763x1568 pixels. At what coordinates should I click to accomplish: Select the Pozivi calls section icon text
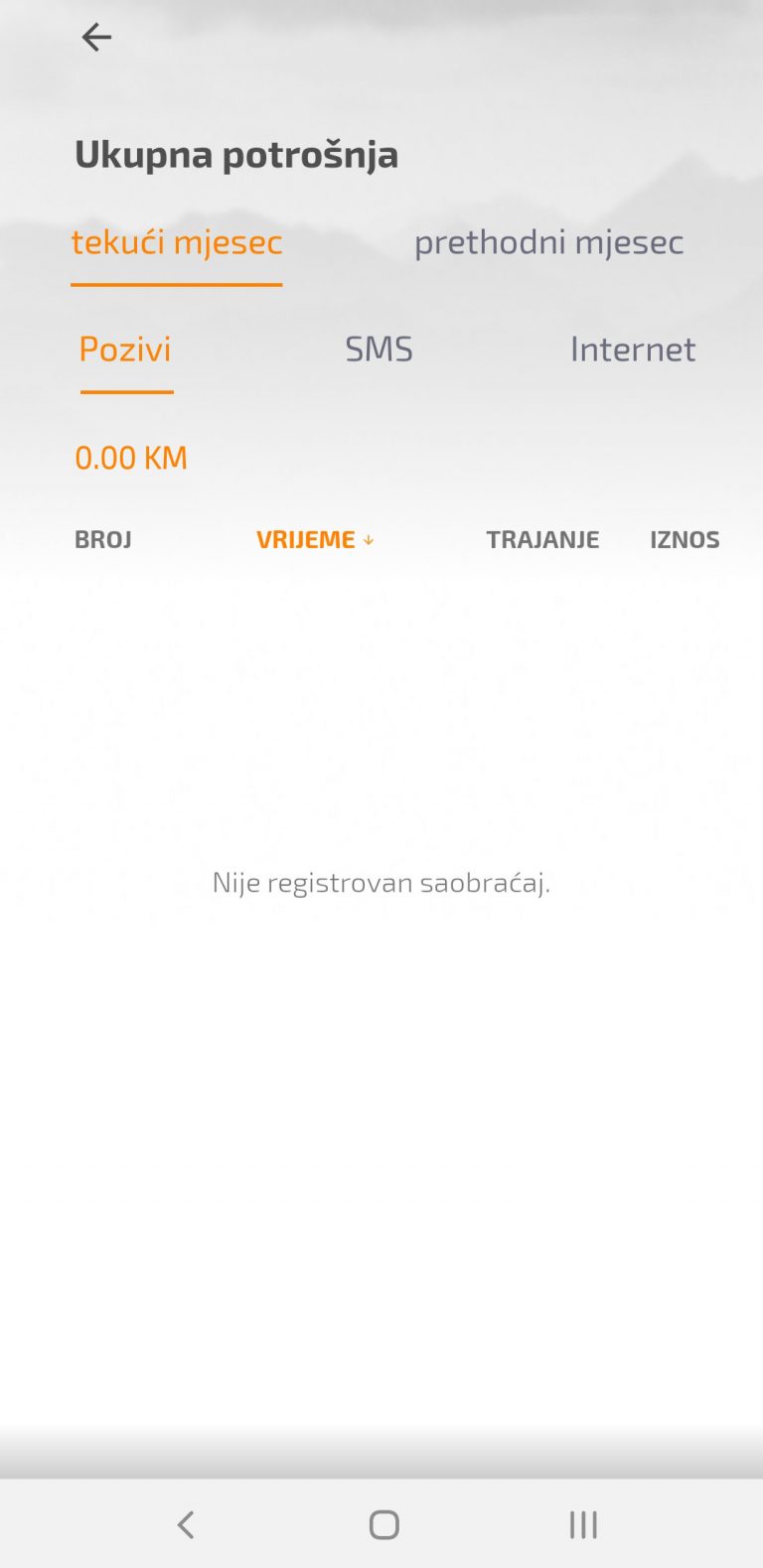click(x=125, y=349)
